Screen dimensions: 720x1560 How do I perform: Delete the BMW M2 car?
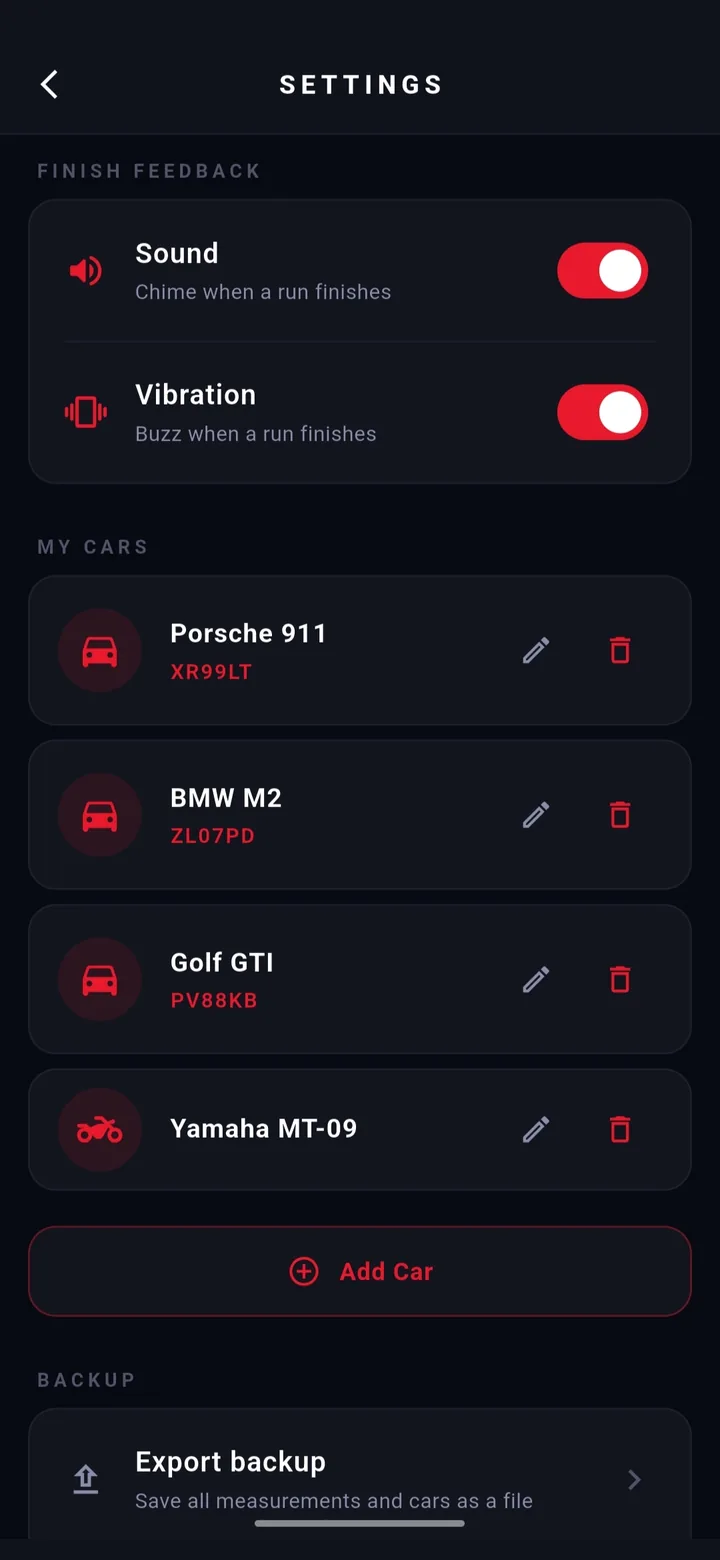point(620,815)
